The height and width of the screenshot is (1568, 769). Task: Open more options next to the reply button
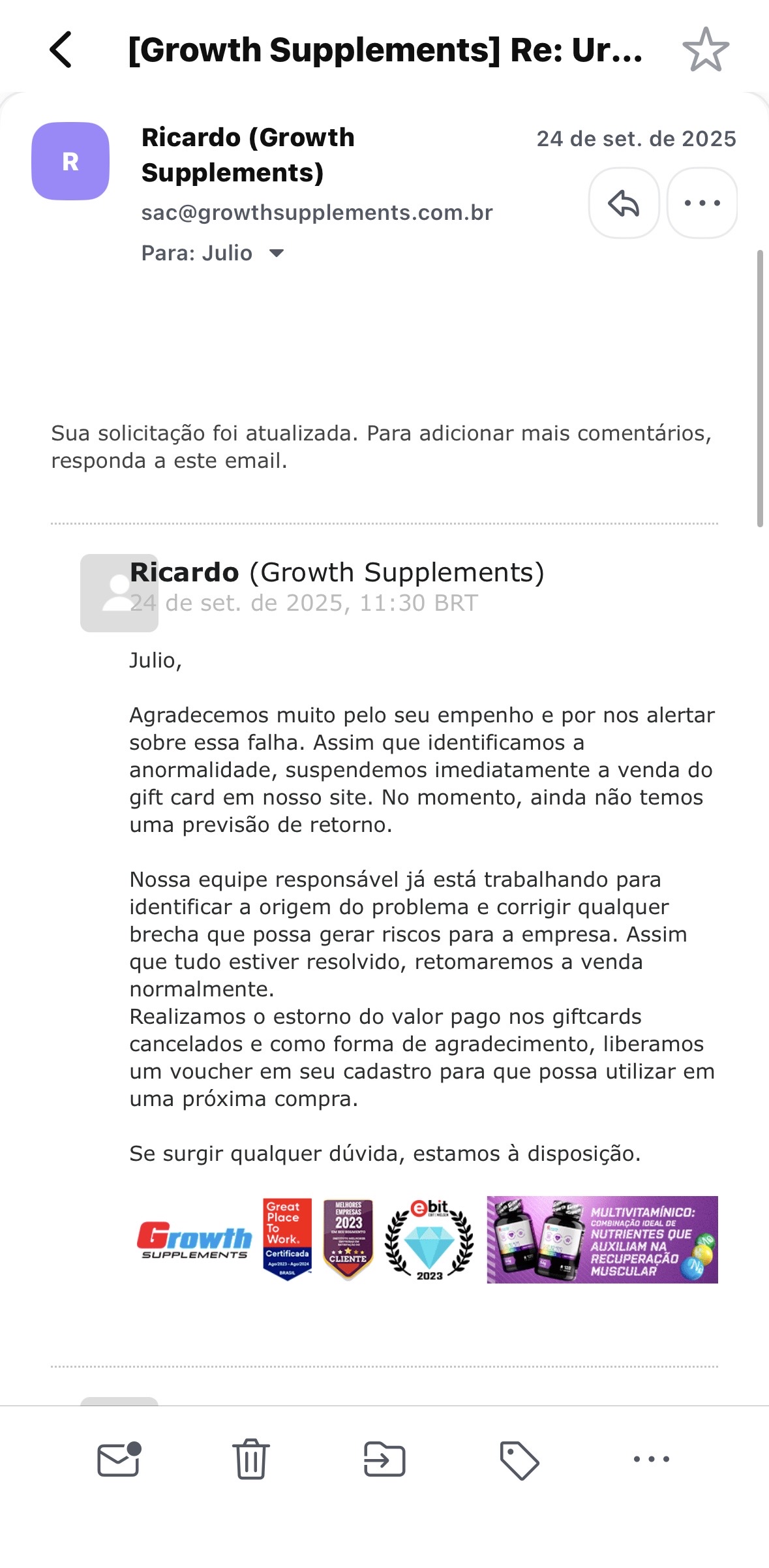pos(702,203)
